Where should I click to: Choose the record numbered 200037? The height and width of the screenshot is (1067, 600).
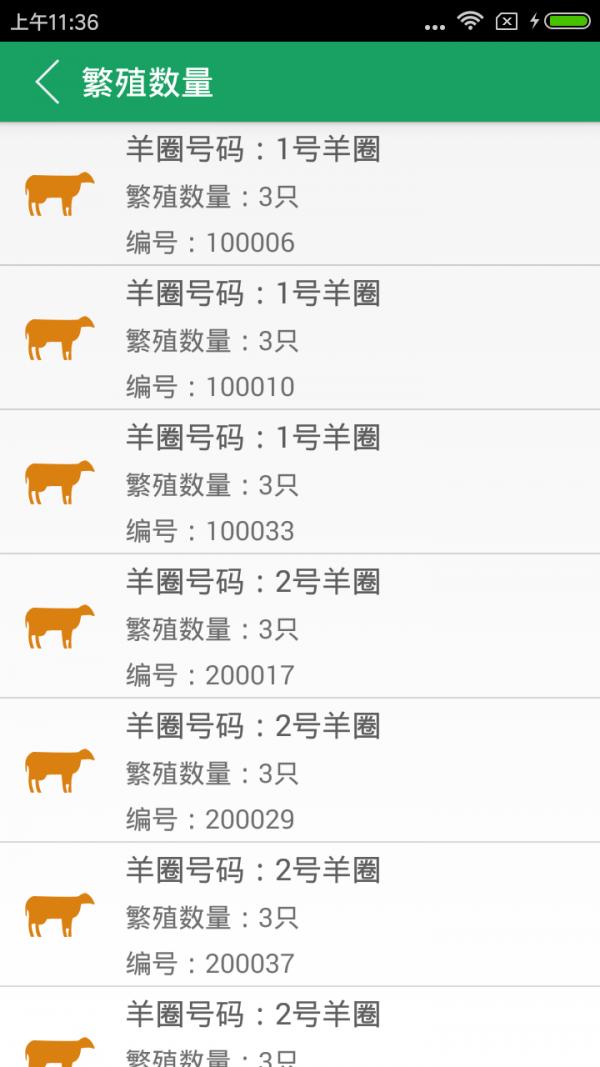[300, 915]
